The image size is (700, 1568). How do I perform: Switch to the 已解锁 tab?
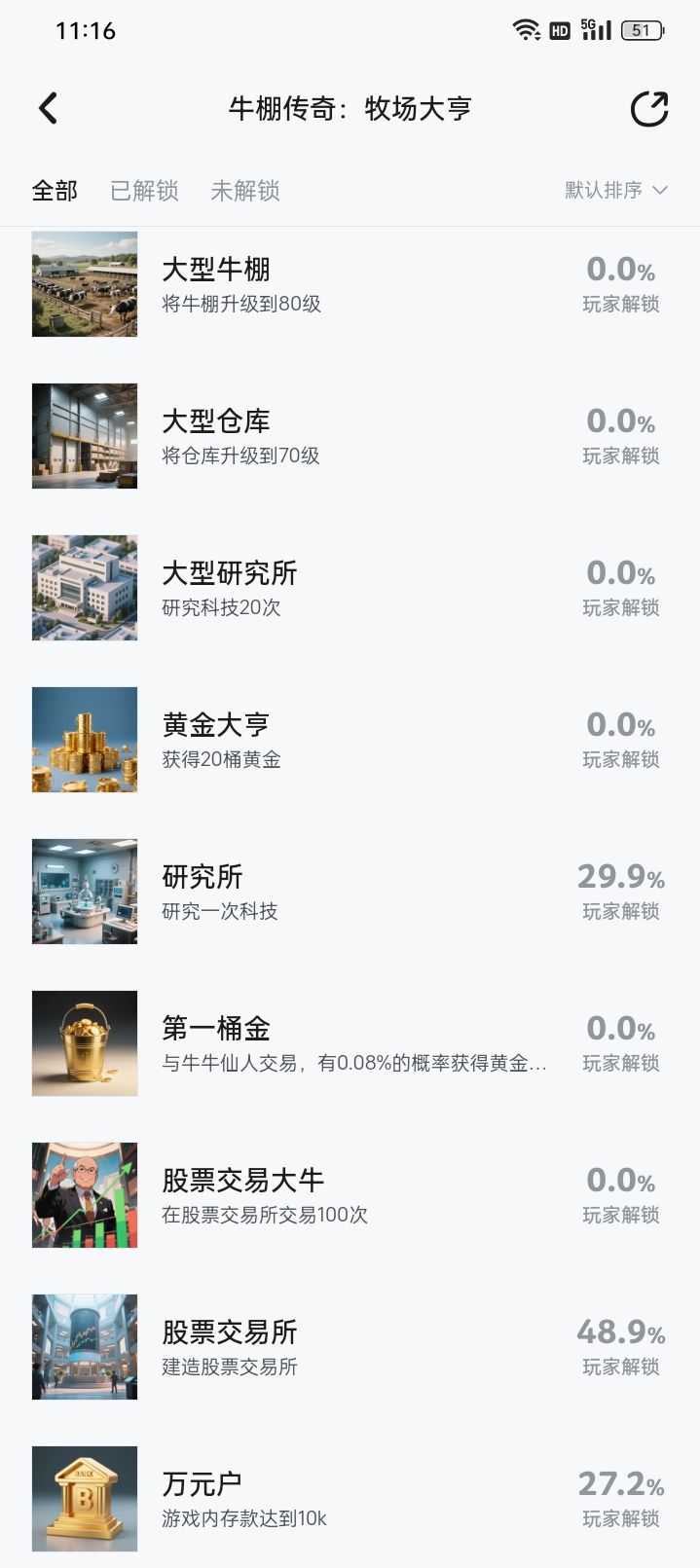pos(144,191)
